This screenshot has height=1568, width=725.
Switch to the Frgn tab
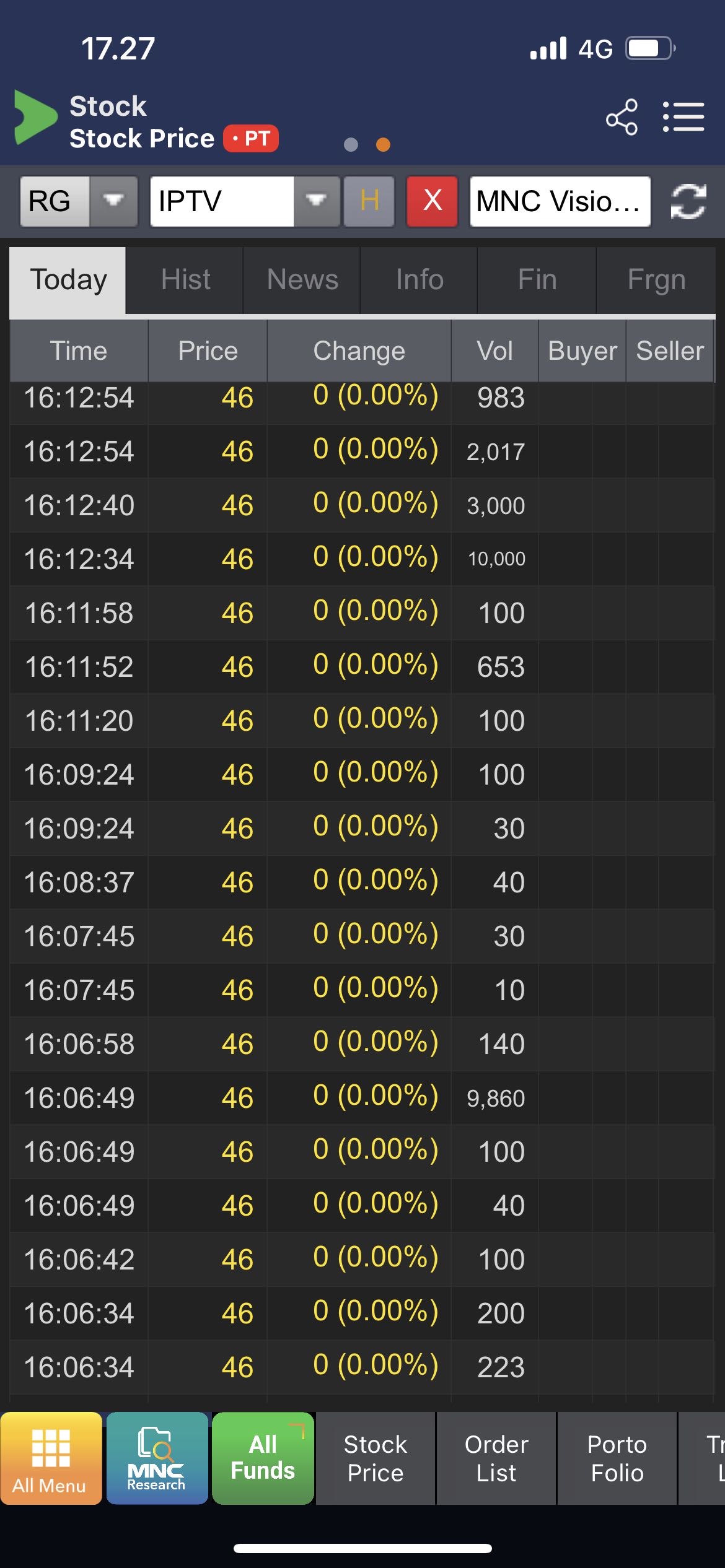(x=656, y=280)
